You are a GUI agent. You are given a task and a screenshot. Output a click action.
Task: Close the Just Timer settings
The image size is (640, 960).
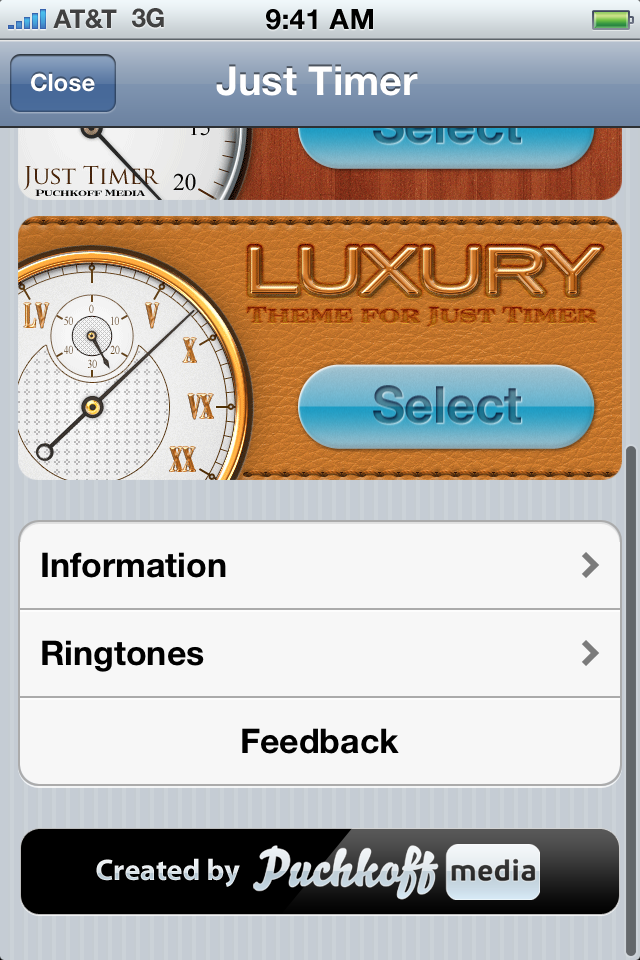pyautogui.click(x=62, y=83)
